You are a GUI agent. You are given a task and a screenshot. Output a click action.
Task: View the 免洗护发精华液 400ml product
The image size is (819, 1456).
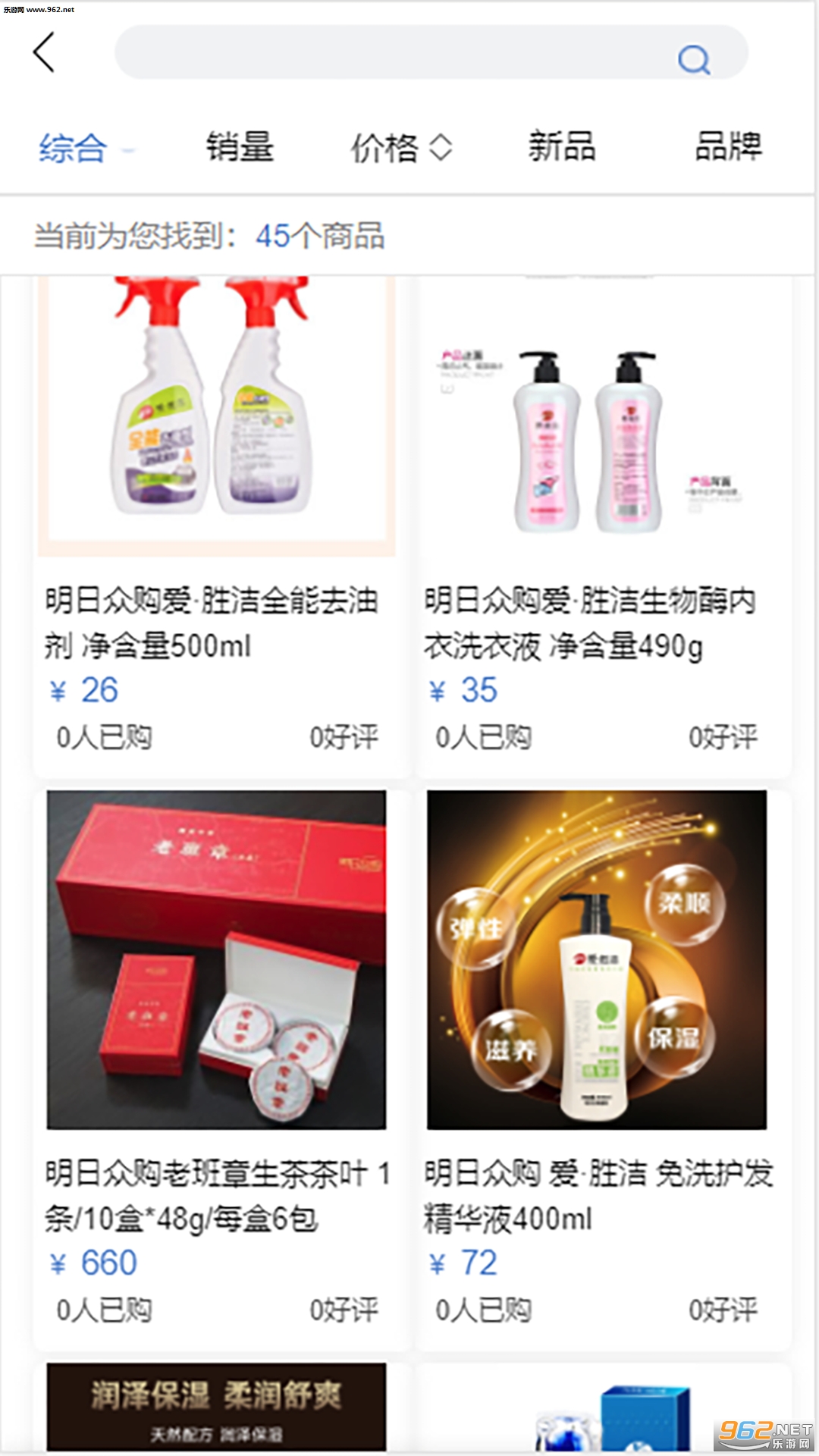(x=603, y=1070)
